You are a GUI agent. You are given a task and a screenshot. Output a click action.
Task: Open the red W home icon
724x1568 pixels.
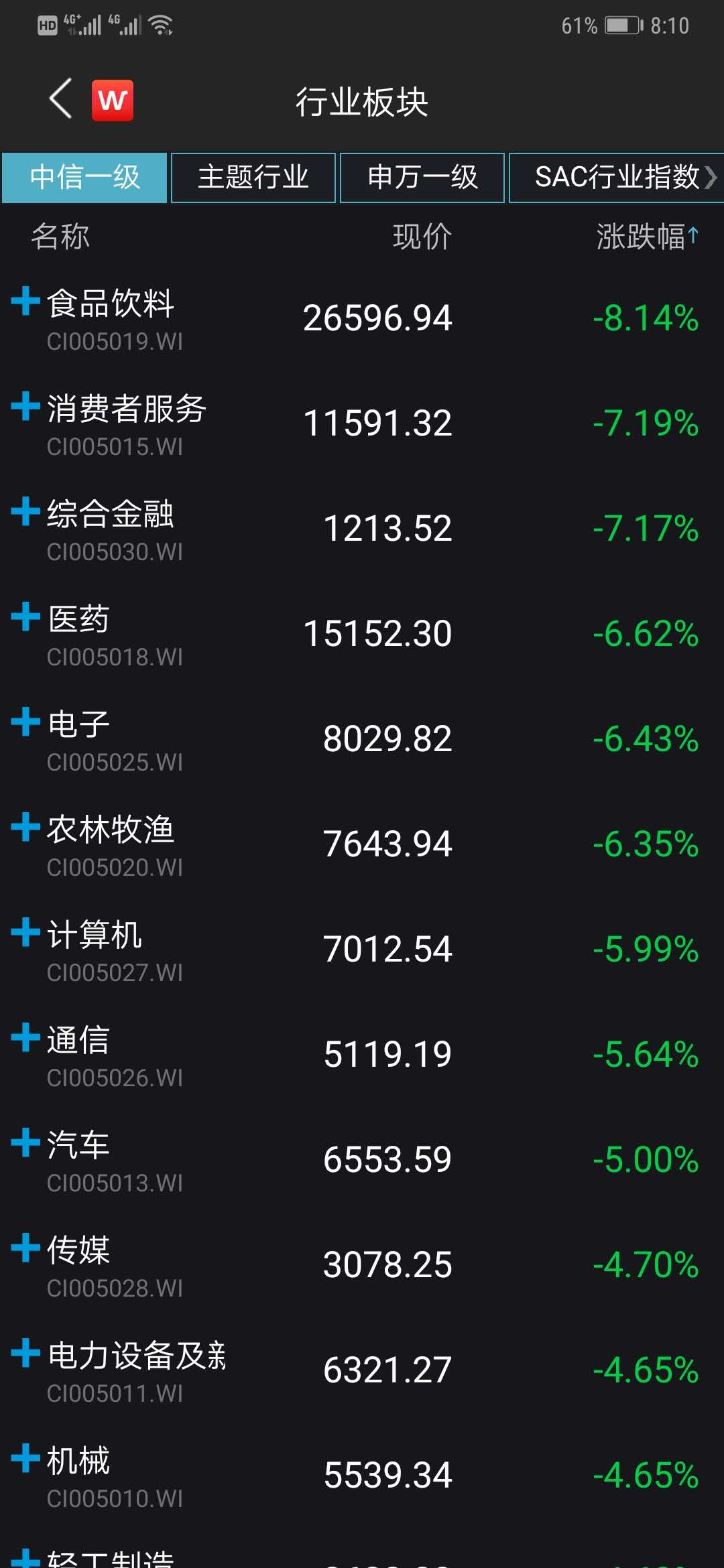click(x=113, y=101)
